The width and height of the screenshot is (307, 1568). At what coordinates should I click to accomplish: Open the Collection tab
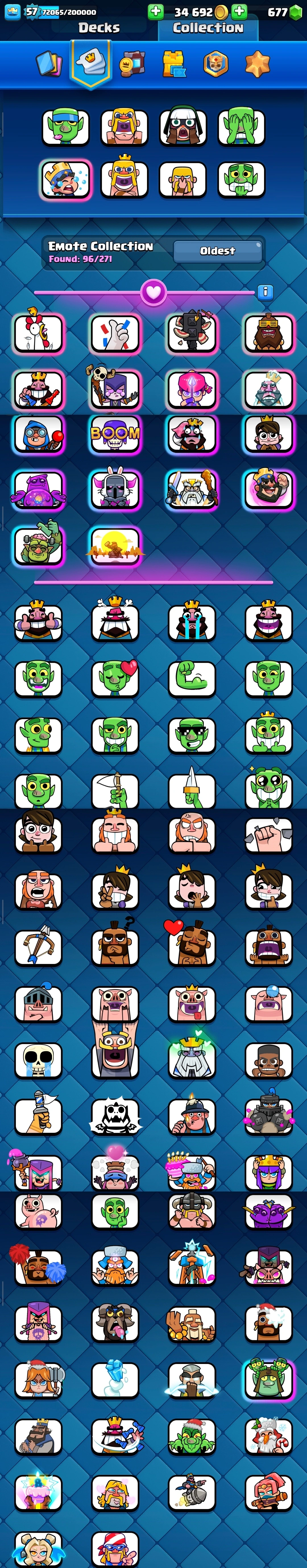[x=207, y=27]
